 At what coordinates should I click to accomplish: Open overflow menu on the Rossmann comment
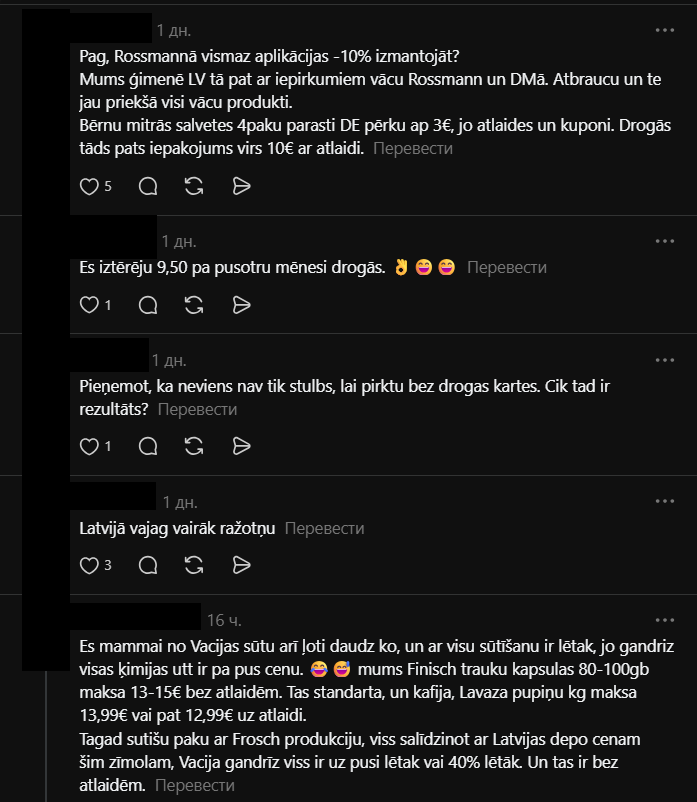[x=665, y=30]
